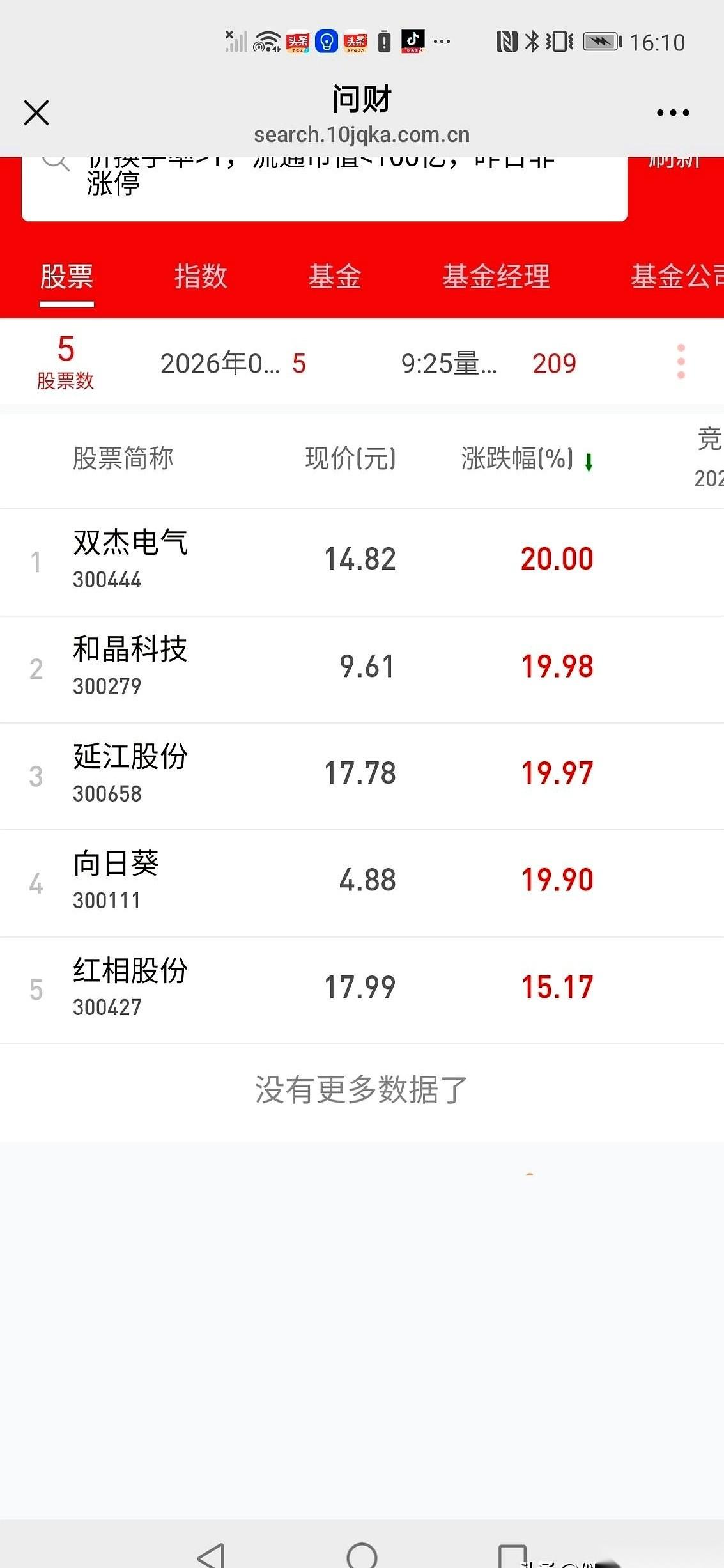Select the 基金经理 tab
Image resolution: width=724 pixels, height=1568 pixels.
(x=497, y=277)
